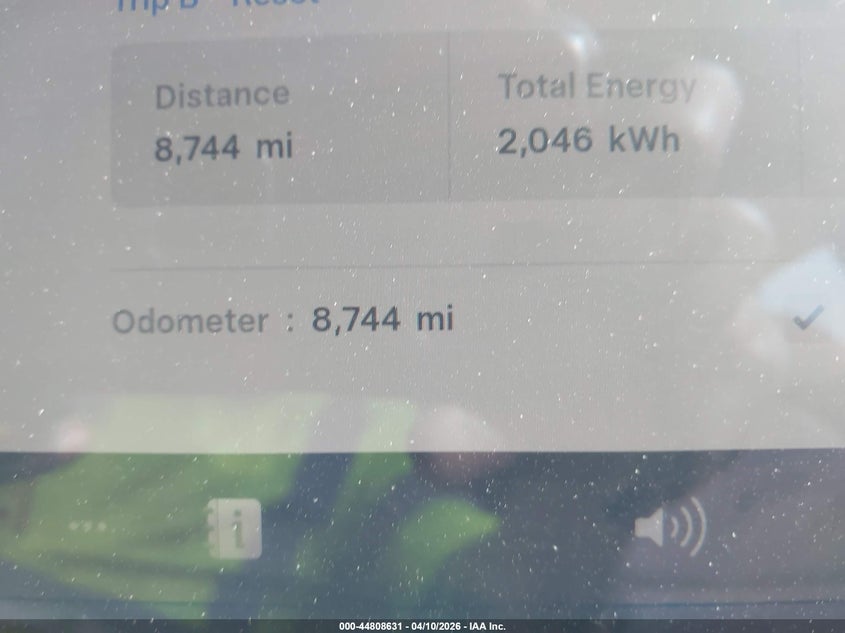
Task: Open the volume speaker control
Action: [x=669, y=527]
